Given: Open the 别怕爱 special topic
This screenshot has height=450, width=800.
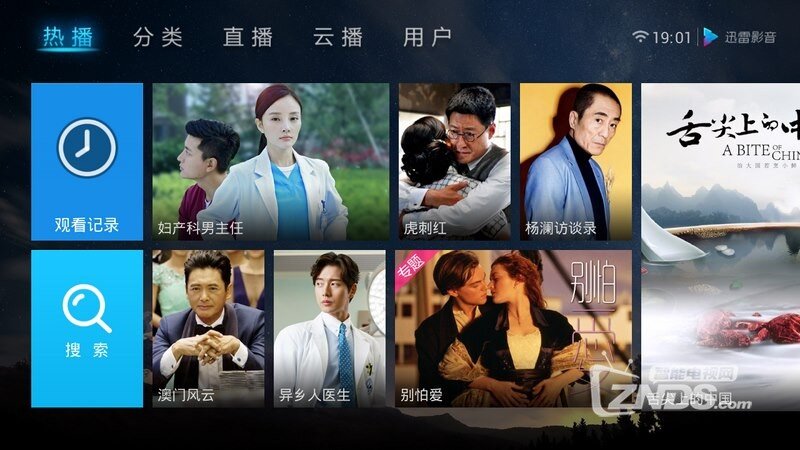Looking at the screenshot, I should [513, 328].
